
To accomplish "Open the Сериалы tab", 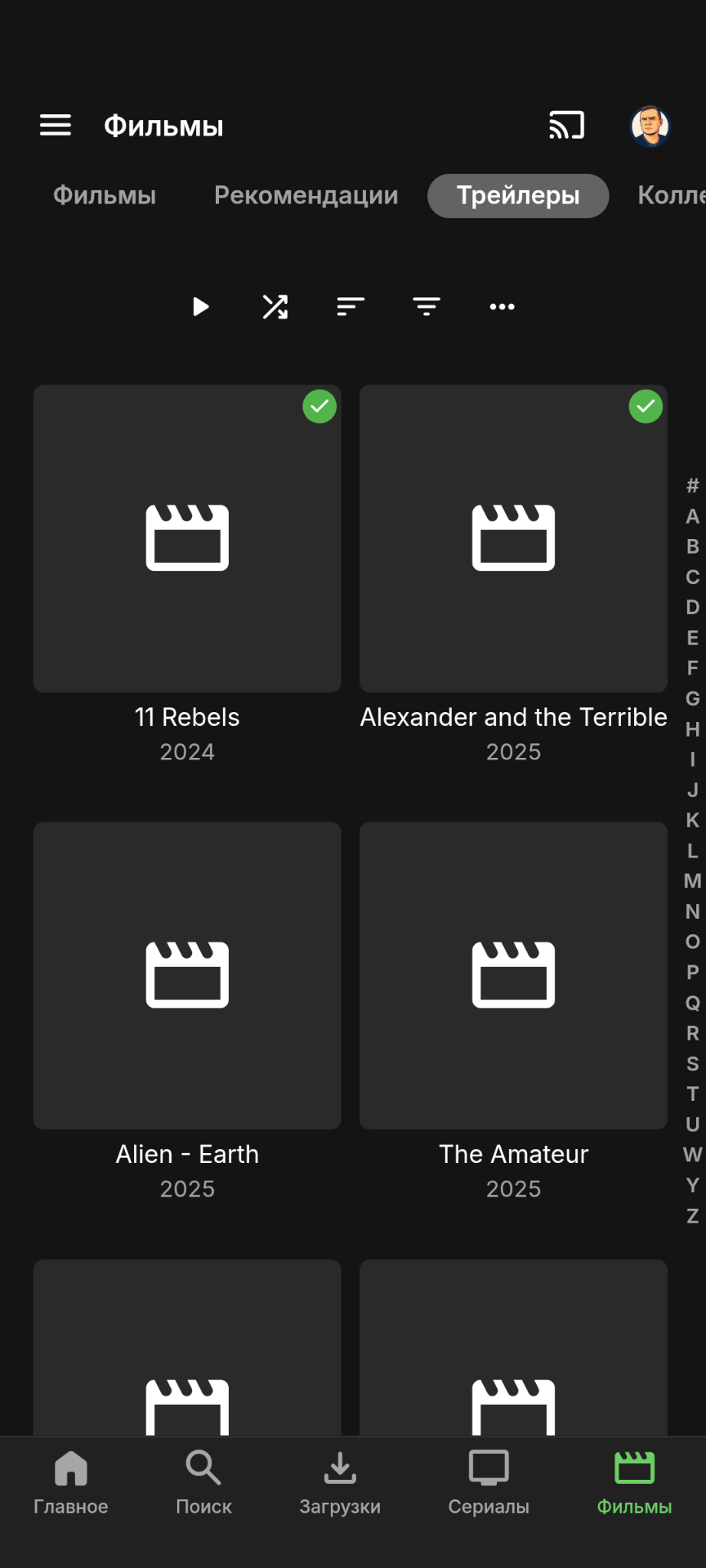I will (x=489, y=1482).
